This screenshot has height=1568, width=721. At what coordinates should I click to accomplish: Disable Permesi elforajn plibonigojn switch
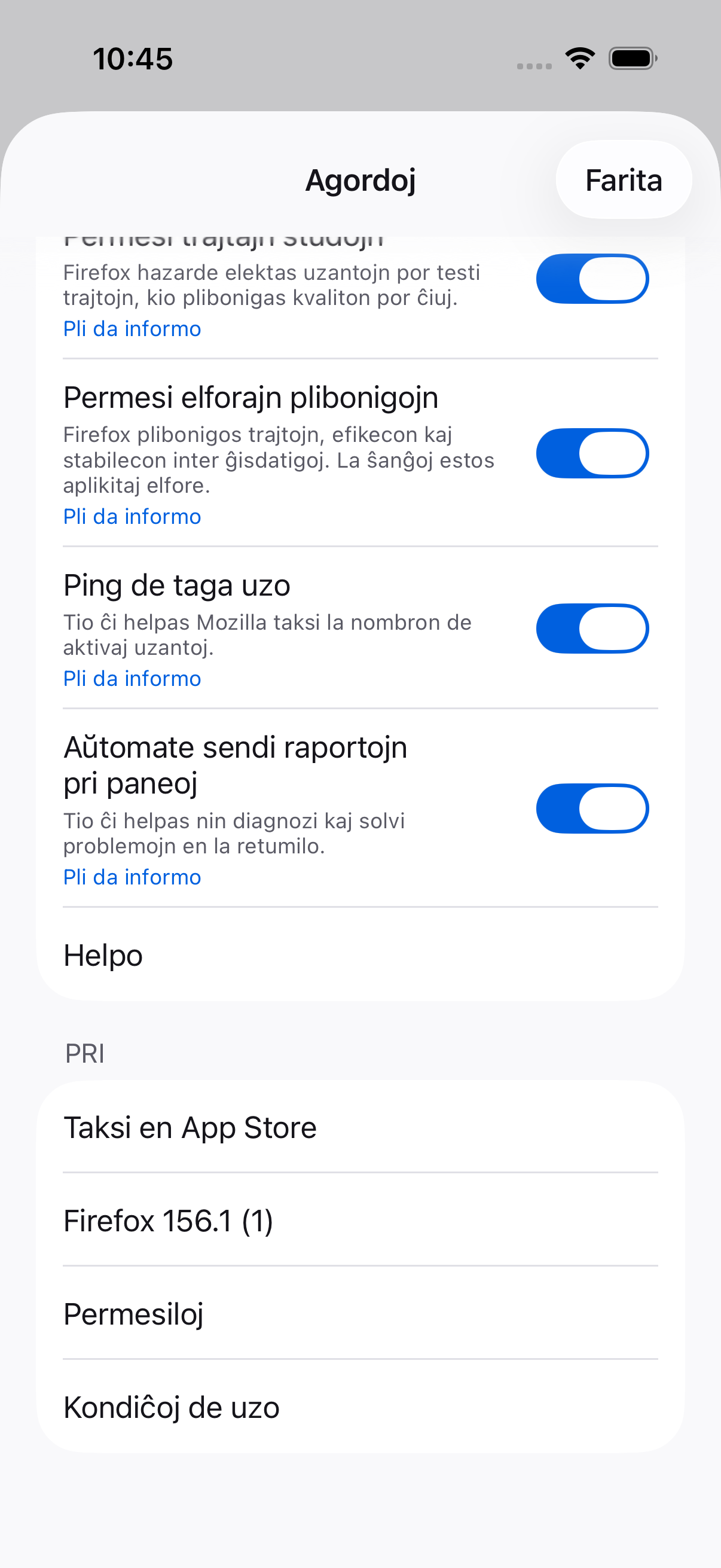point(592,453)
